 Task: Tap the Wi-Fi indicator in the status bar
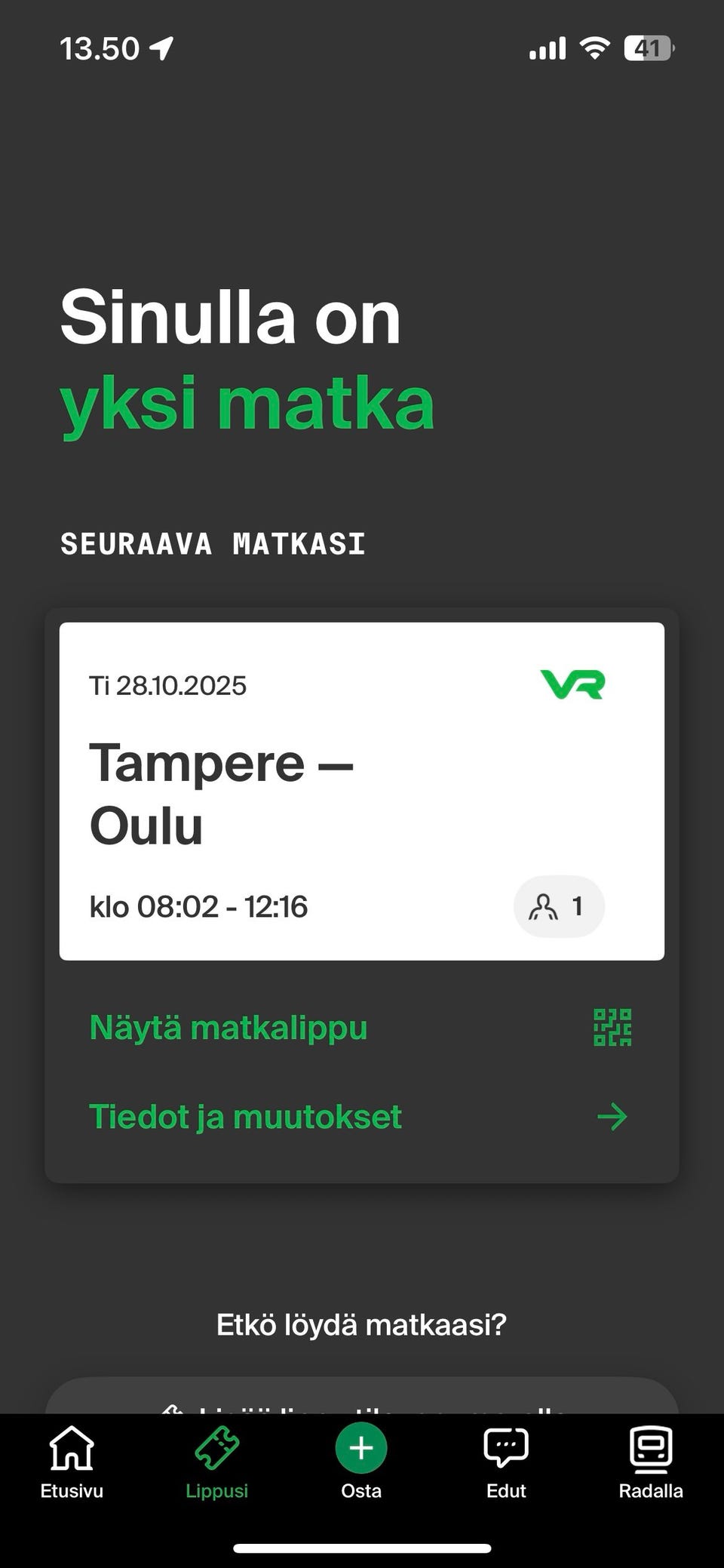pos(595,48)
